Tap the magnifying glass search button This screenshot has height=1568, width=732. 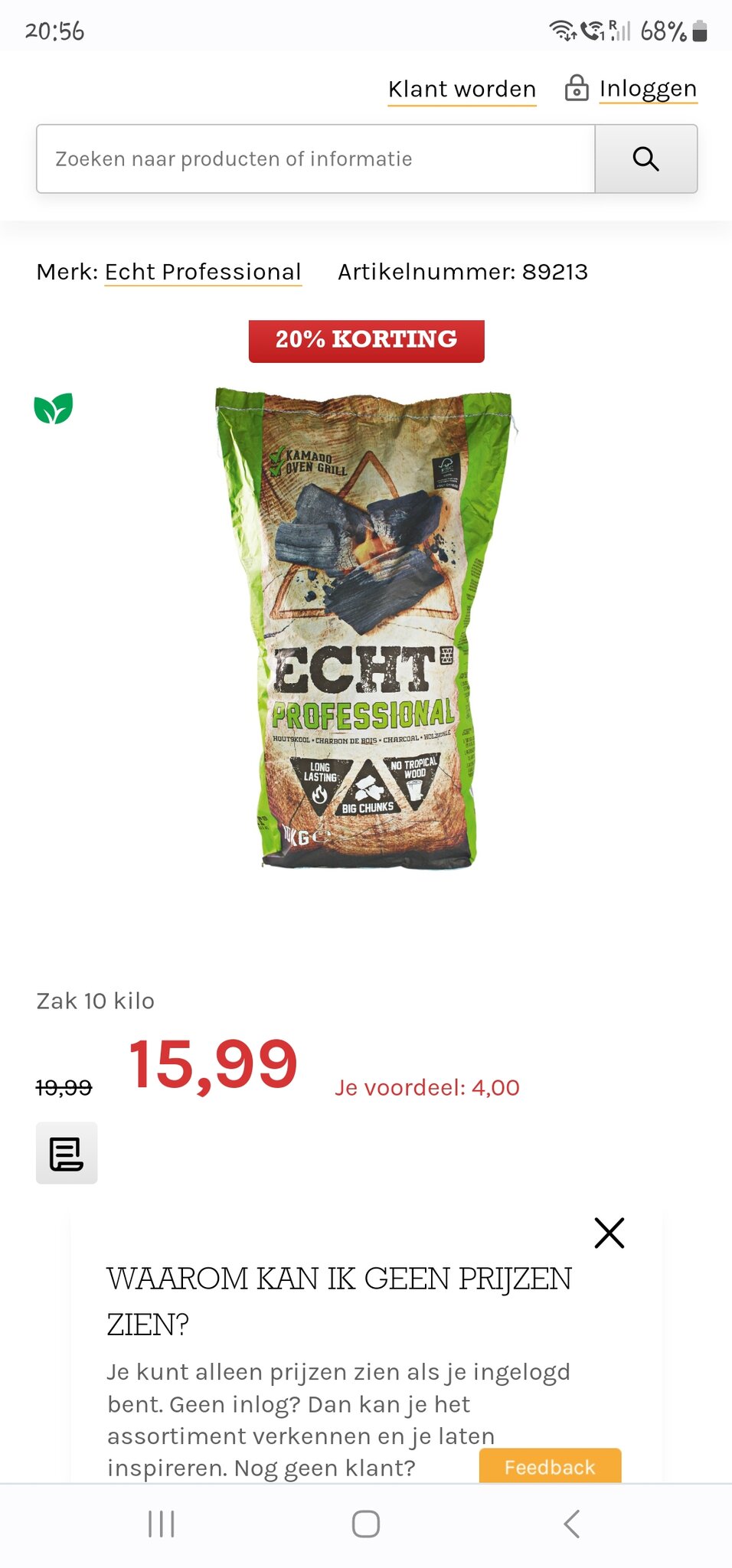point(645,159)
